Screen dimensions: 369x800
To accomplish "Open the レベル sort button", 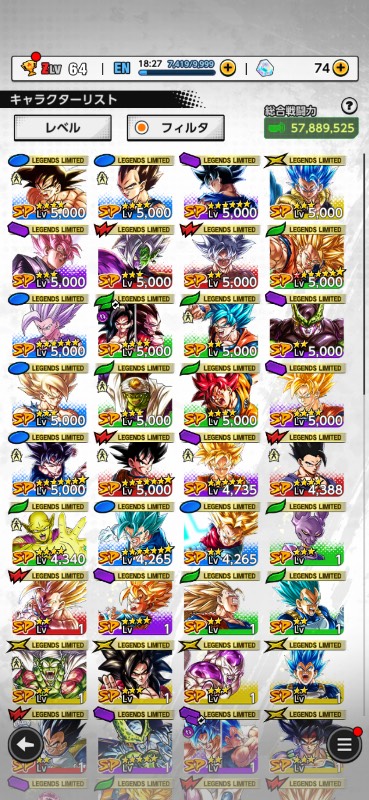I will coord(62,128).
